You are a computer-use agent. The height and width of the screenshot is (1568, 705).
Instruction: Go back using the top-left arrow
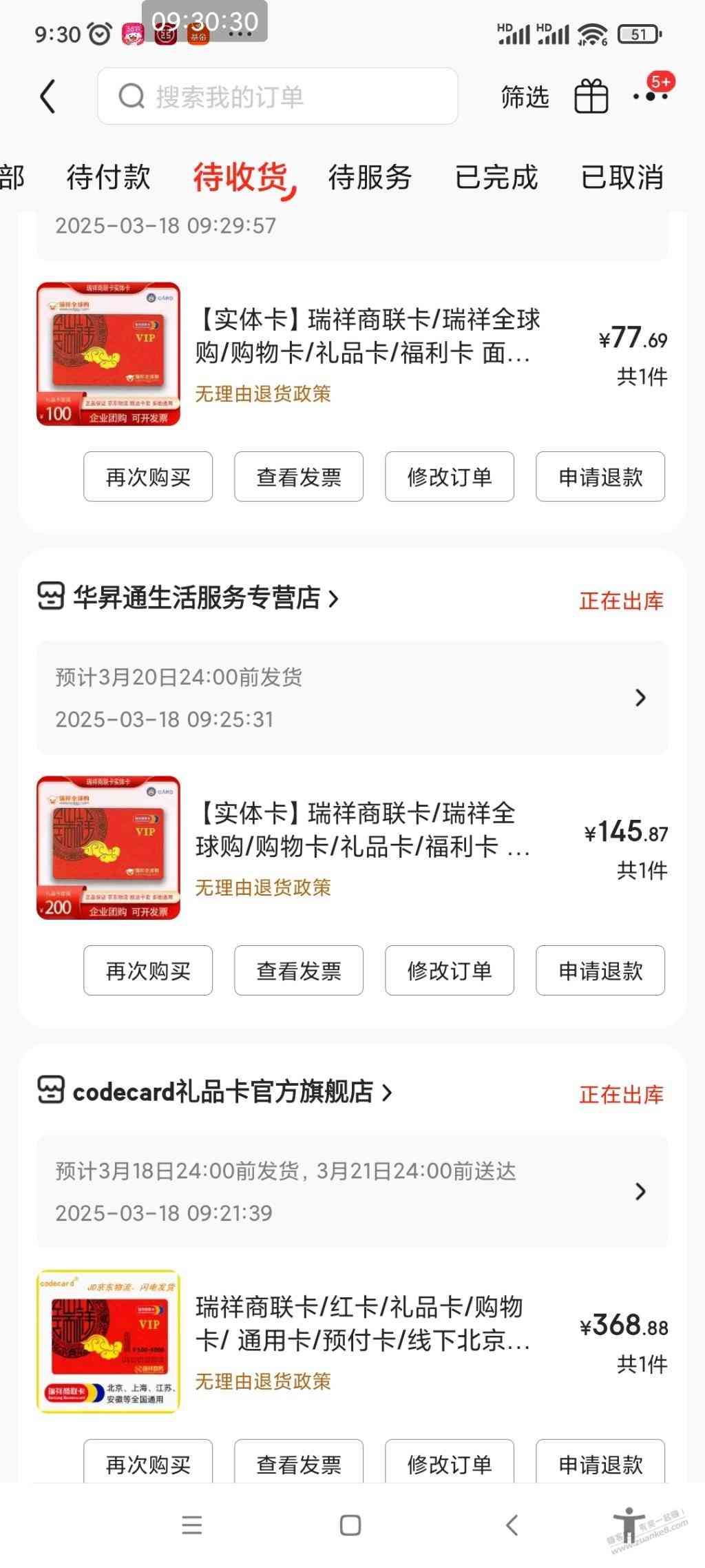click(x=47, y=96)
